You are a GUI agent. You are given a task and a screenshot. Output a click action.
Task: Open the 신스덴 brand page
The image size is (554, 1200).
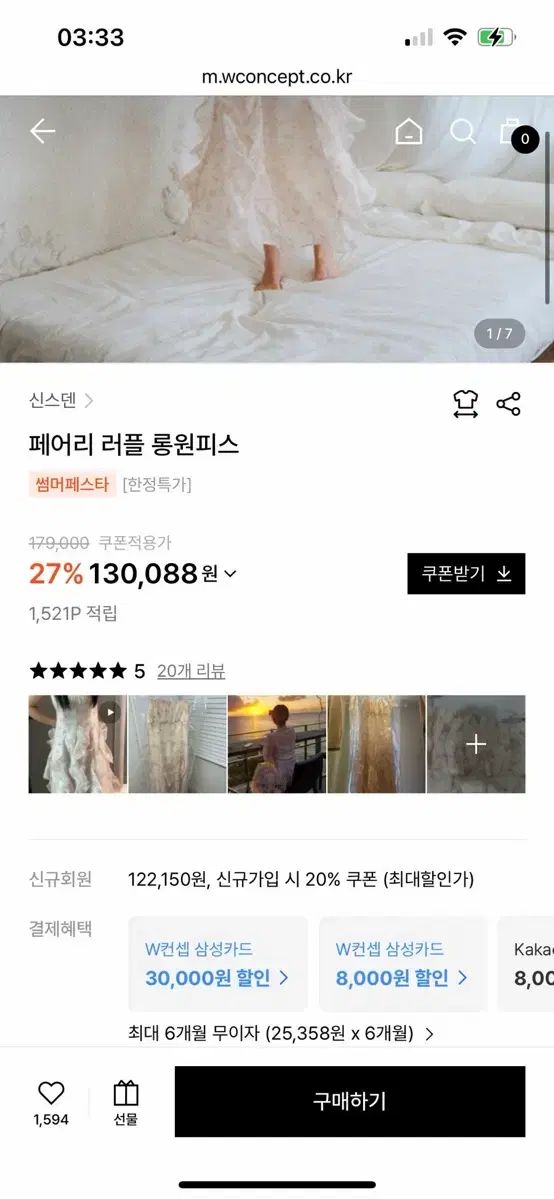[x=61, y=401]
